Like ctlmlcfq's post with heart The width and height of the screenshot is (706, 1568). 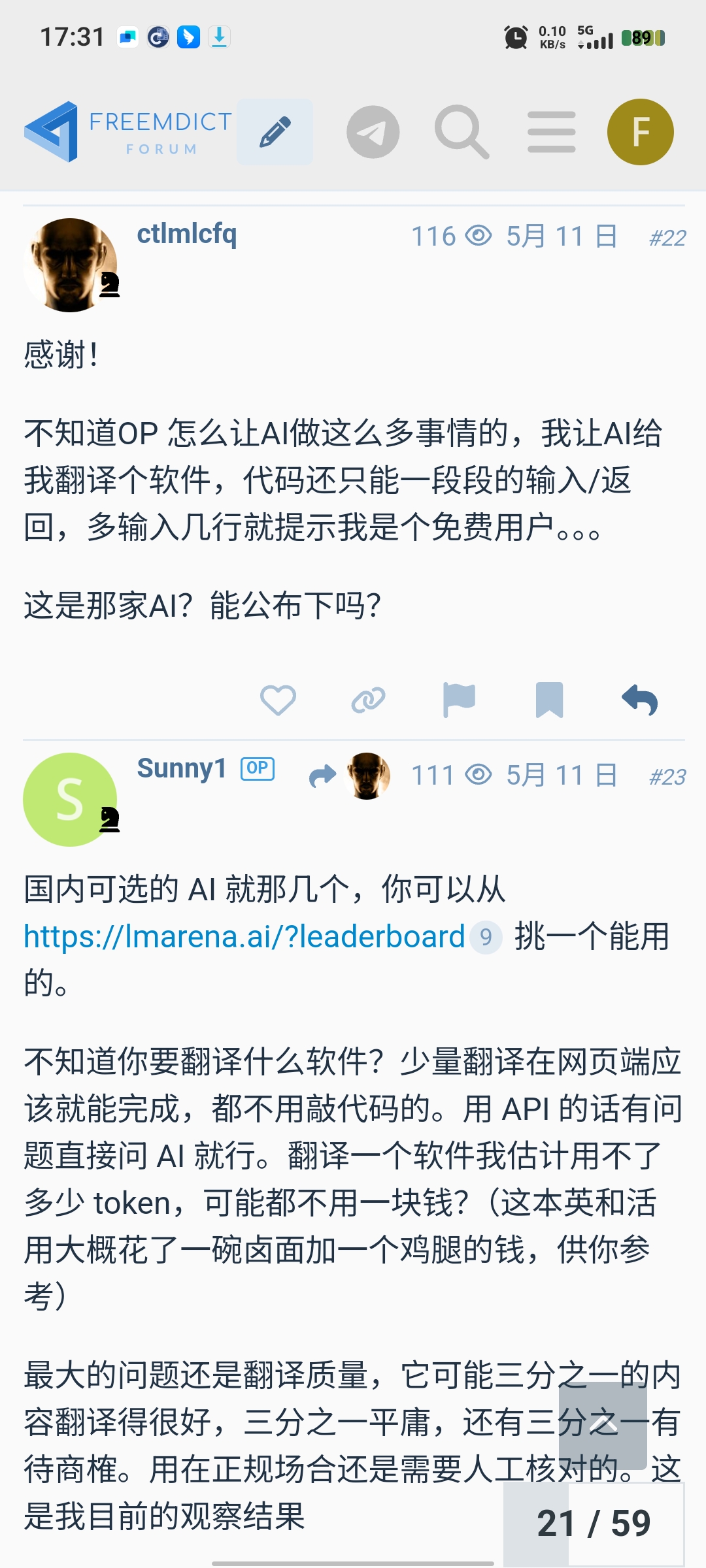pyautogui.click(x=278, y=700)
